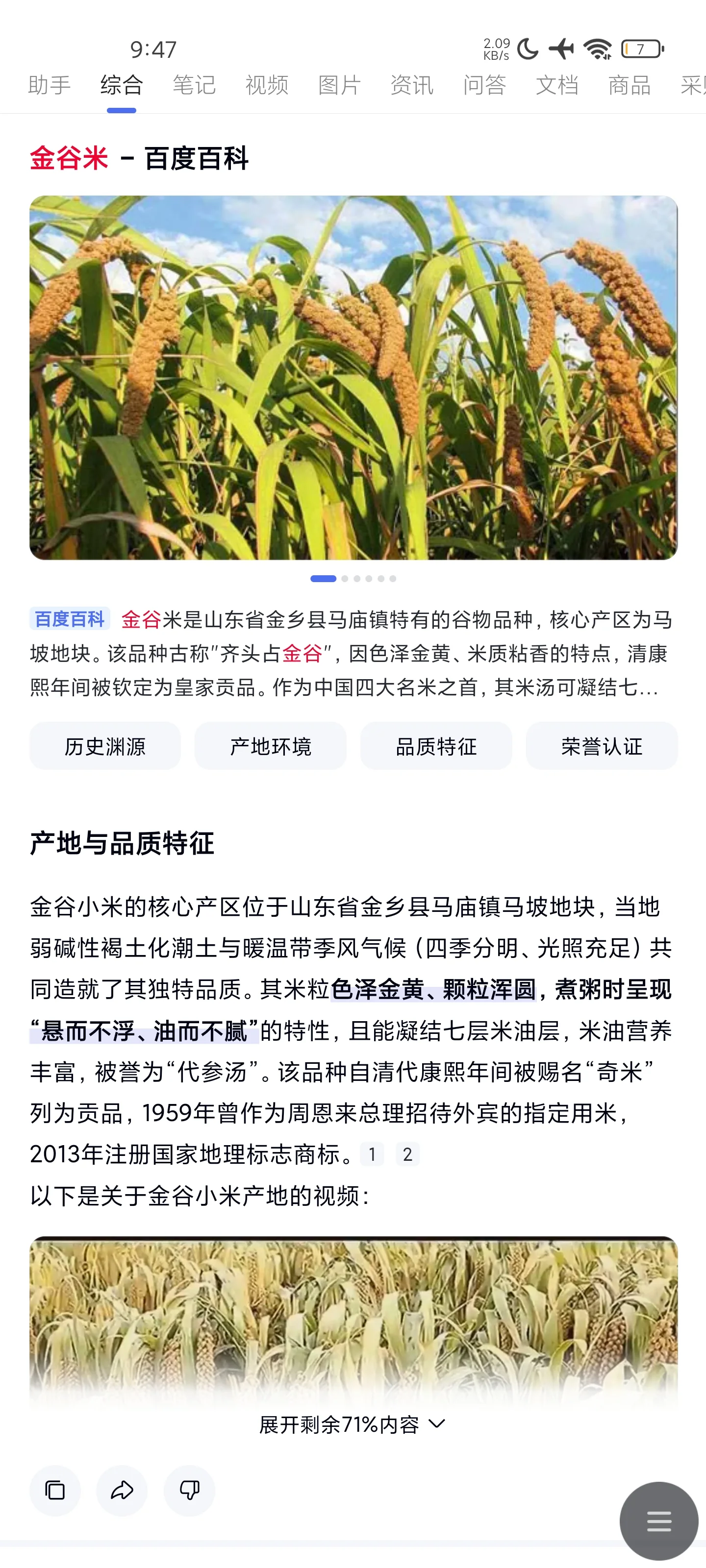
Task: Dislike this answer with thumbs-down
Action: click(x=189, y=1490)
